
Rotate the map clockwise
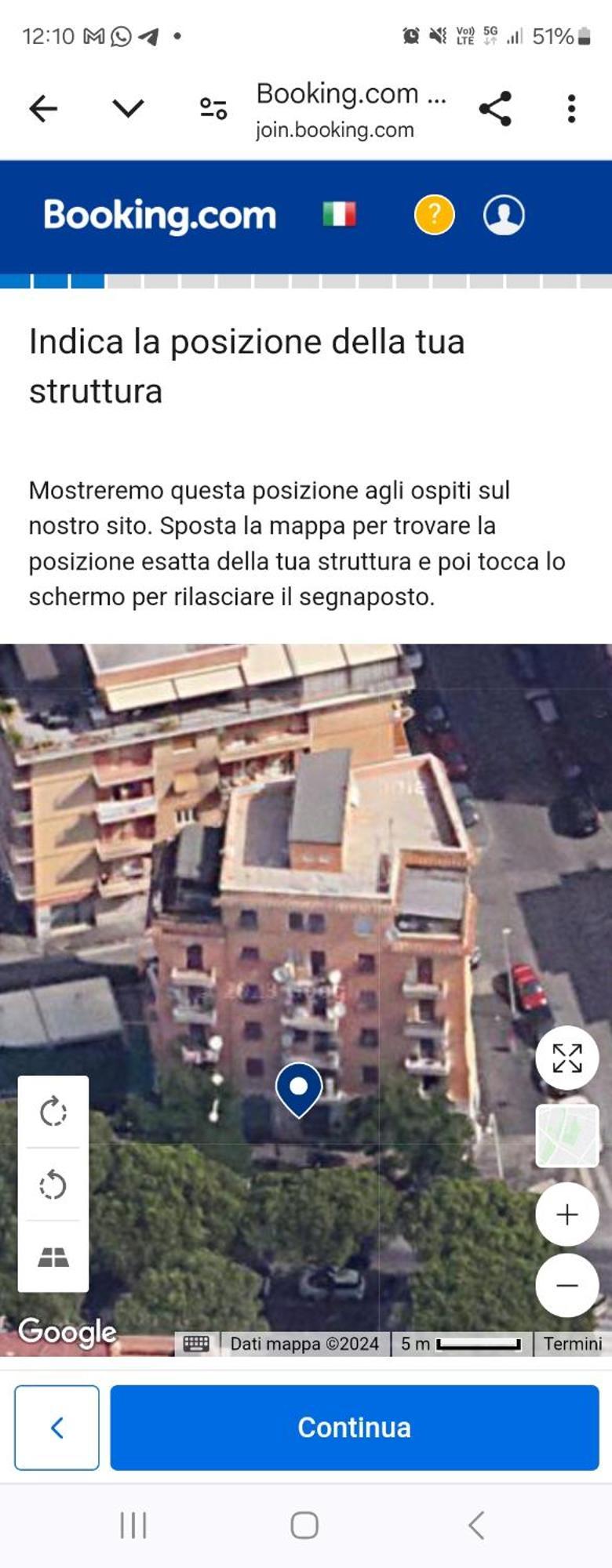[x=53, y=1112]
